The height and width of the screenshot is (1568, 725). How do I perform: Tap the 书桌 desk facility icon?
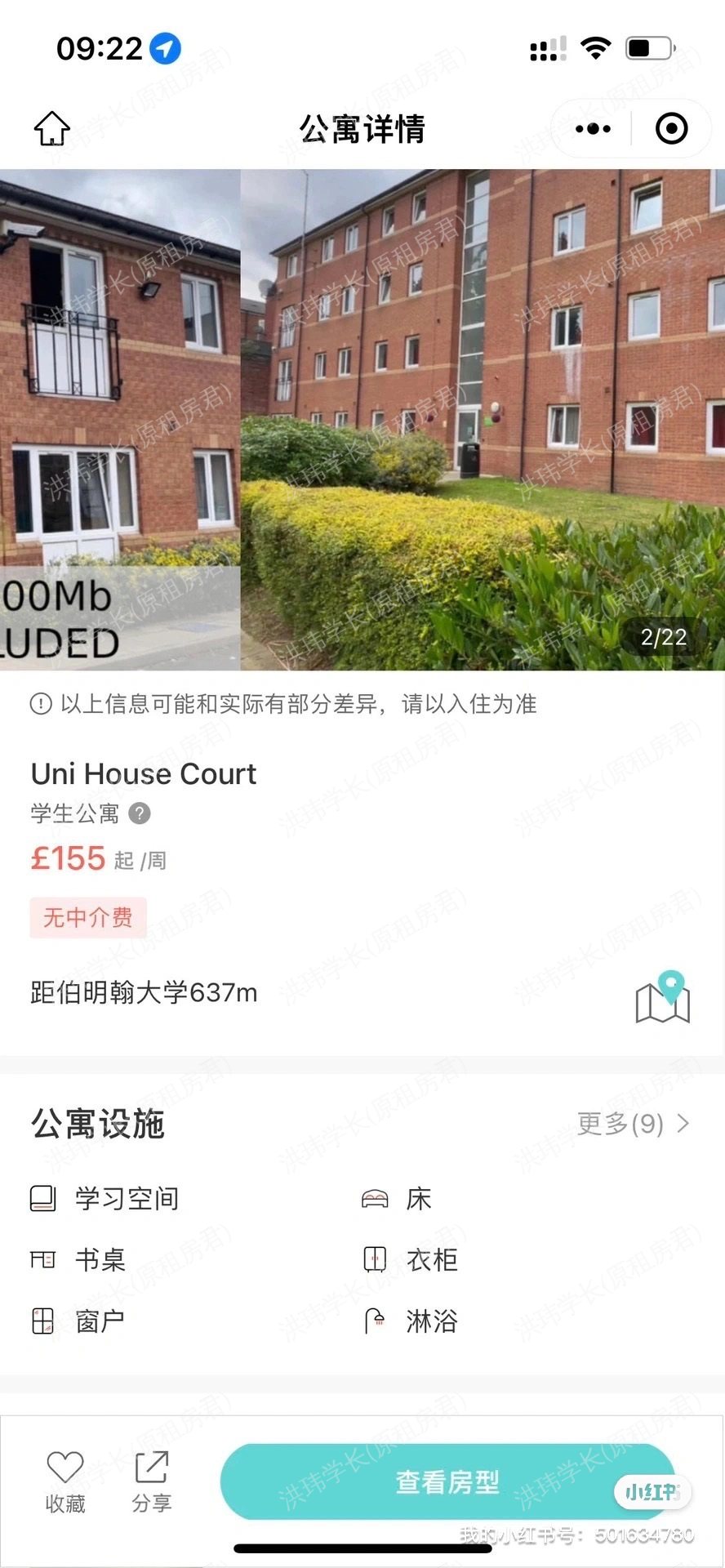(42, 1259)
